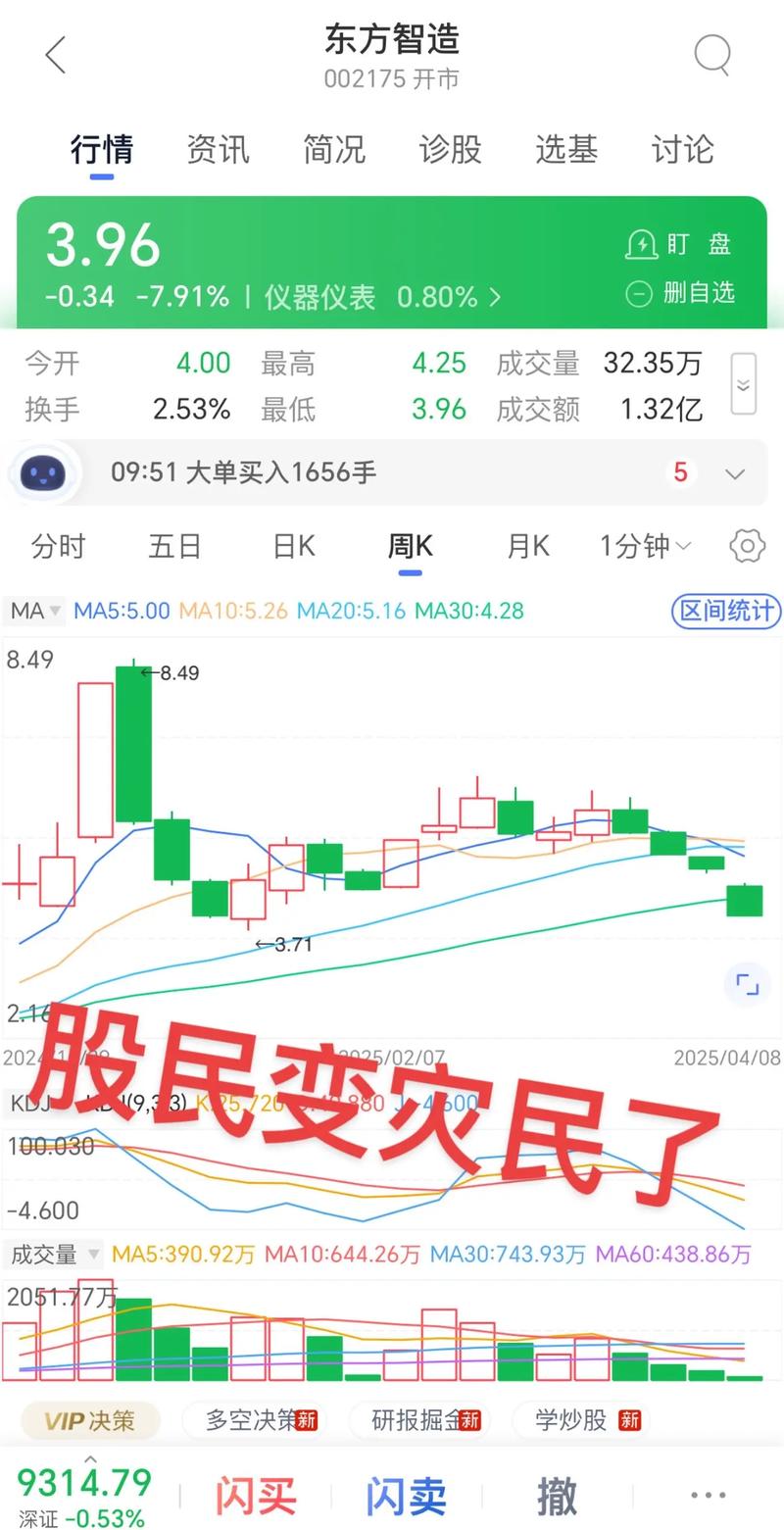784x1530 pixels.
Task: Open the MA indicator dropdown
Action: (33, 611)
